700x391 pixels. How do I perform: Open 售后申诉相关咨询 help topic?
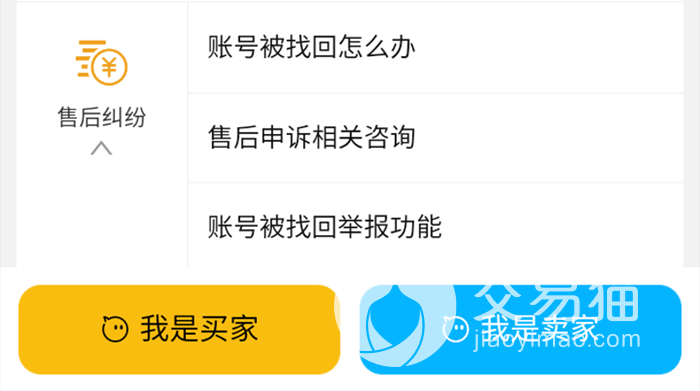[x=436, y=138]
